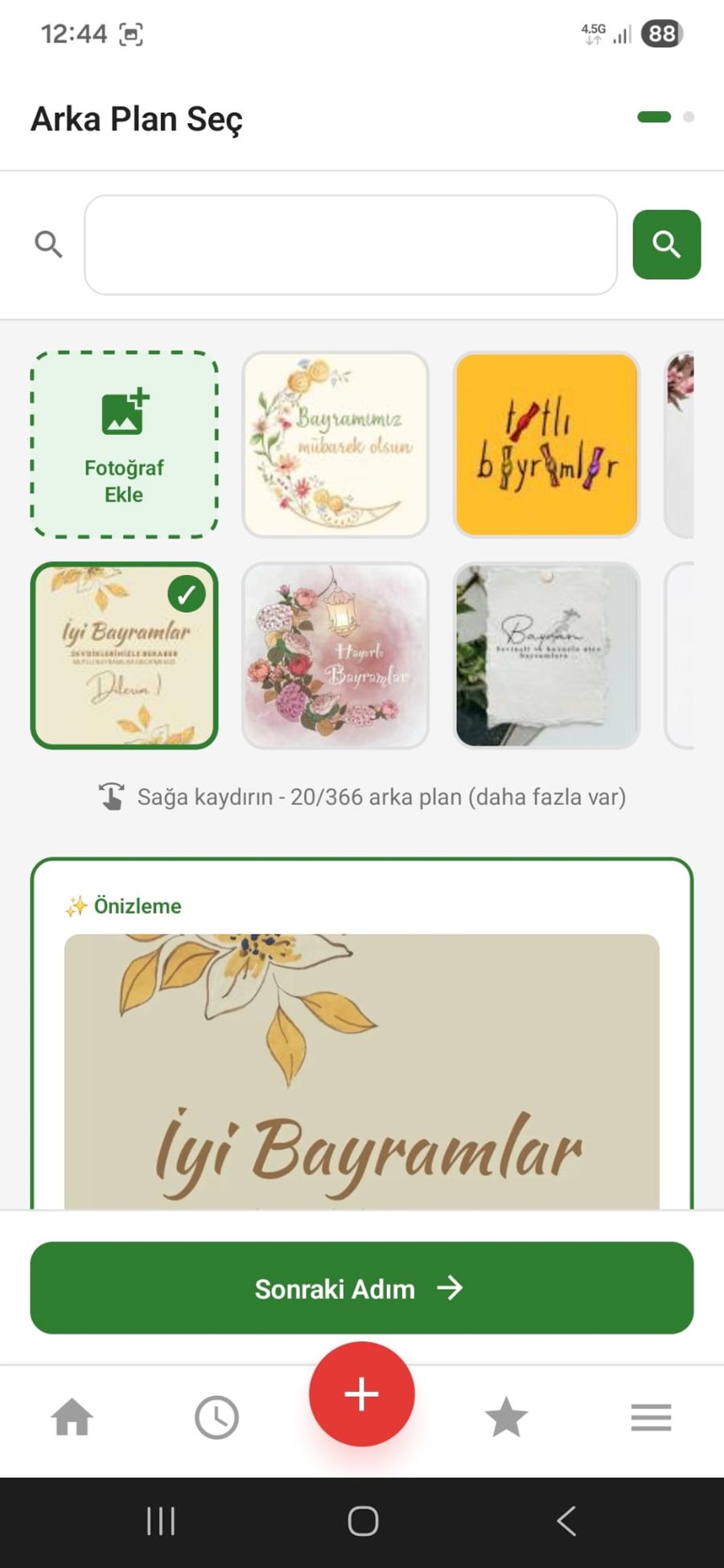Select the torn paper Bayram background
This screenshot has height=1568, width=724.
[546, 655]
